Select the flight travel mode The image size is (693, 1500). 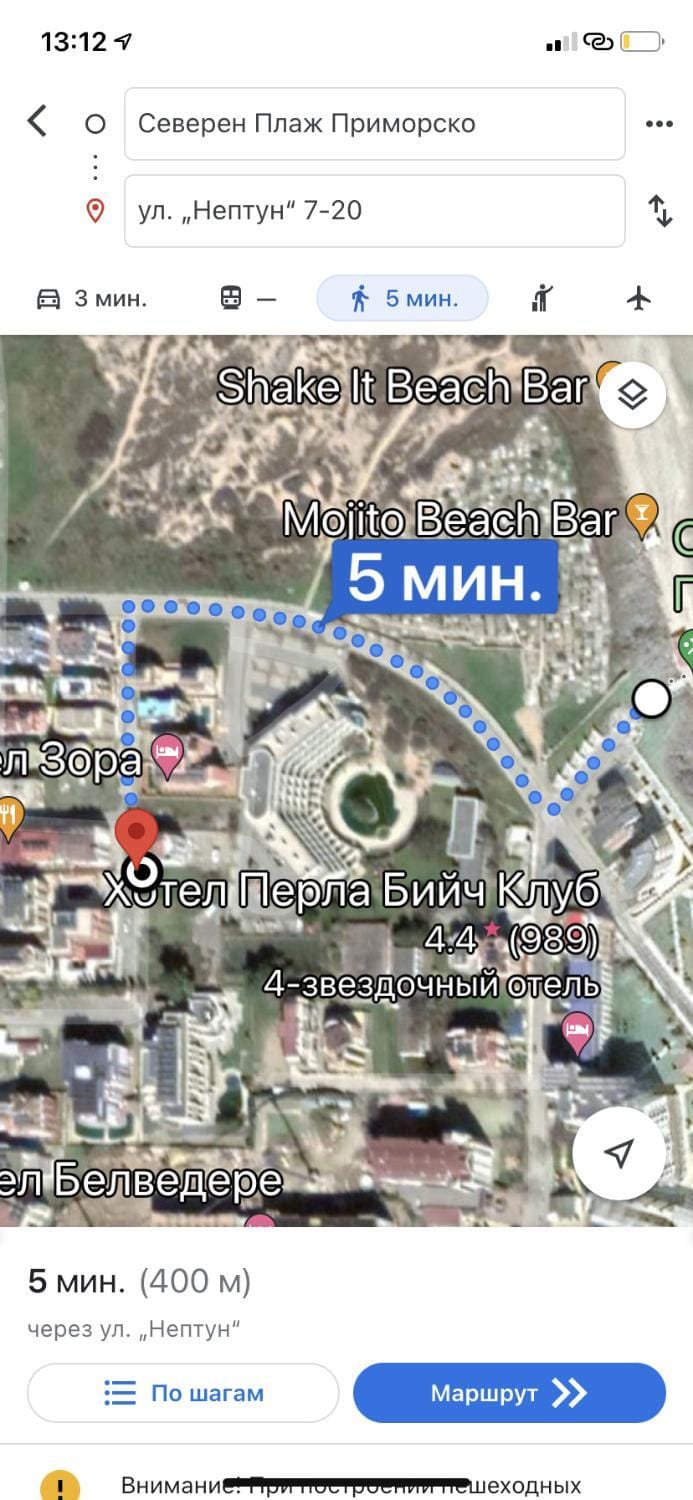pos(639,298)
